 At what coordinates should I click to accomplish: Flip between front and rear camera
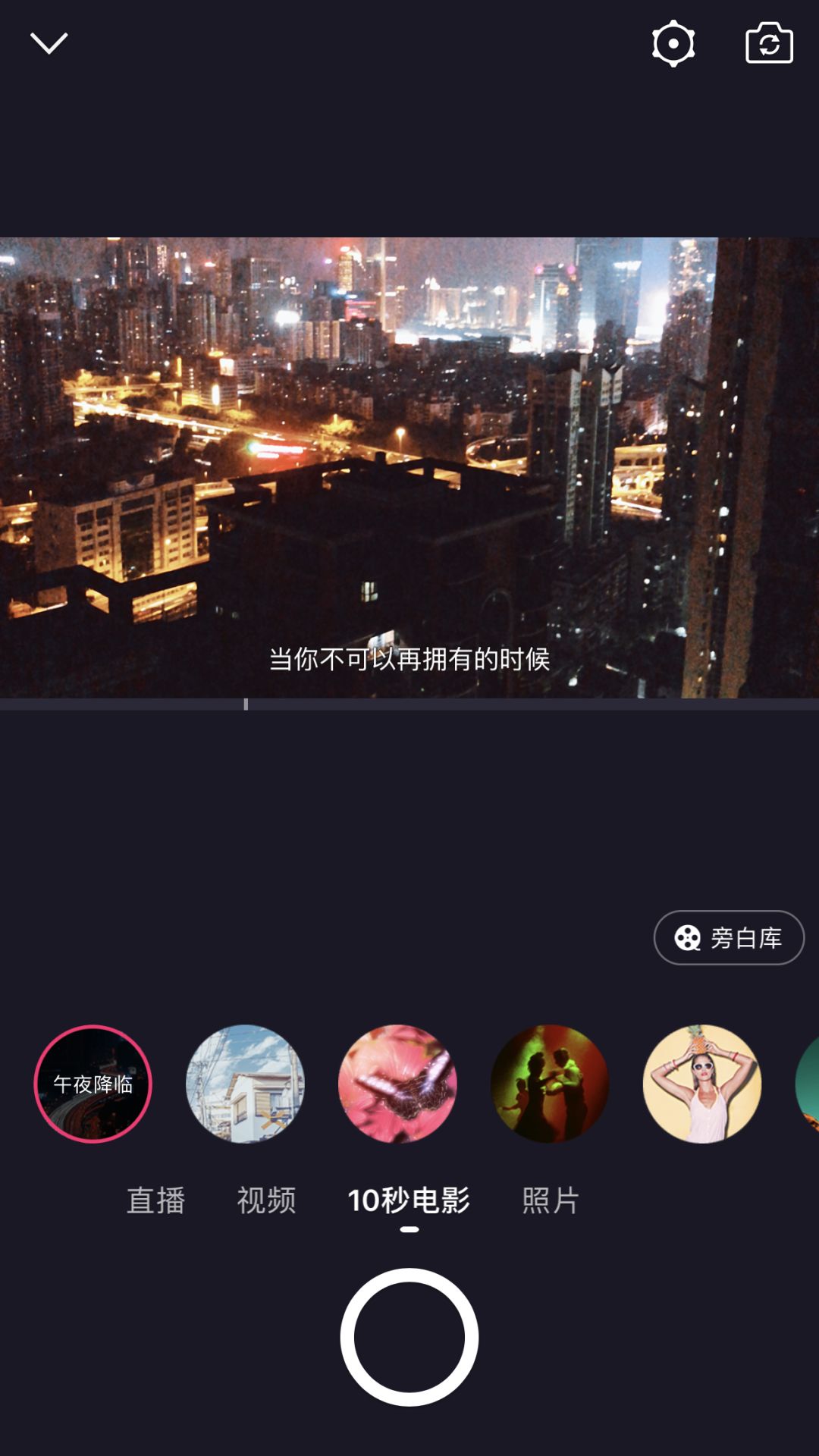769,43
